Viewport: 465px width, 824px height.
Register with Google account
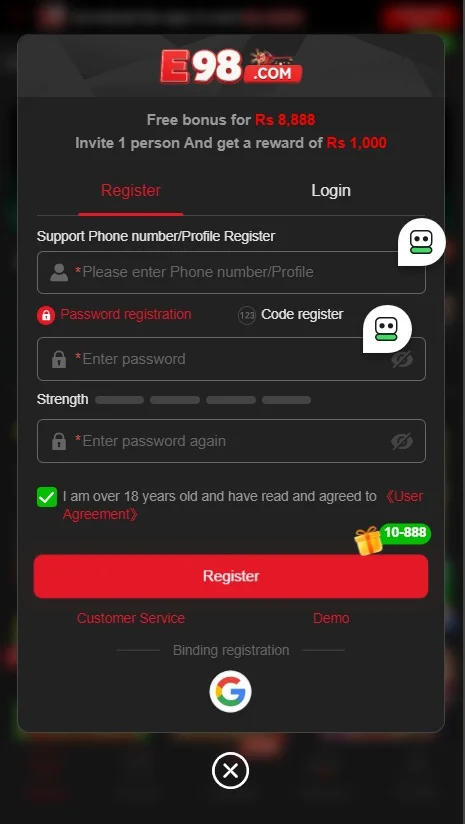click(x=231, y=691)
